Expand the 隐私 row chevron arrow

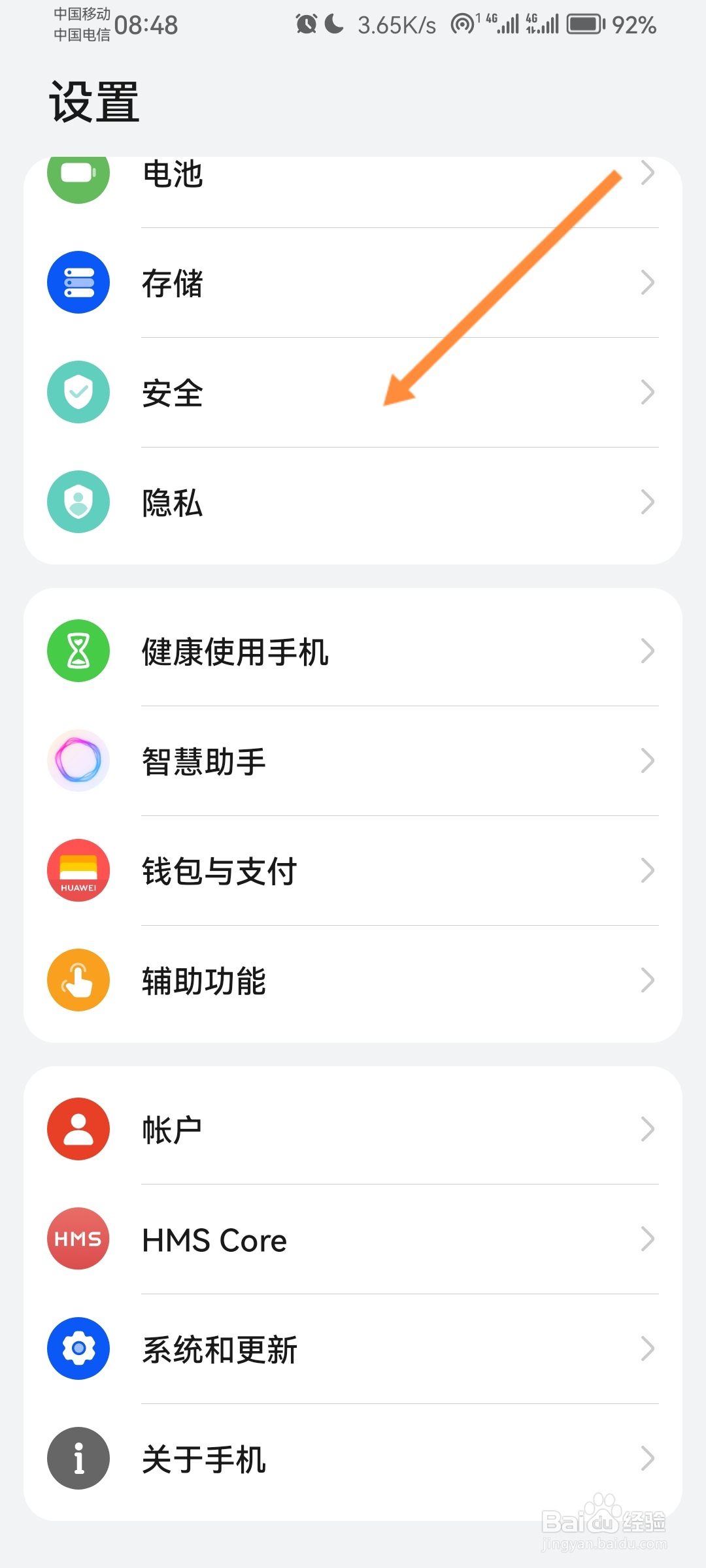pos(648,501)
